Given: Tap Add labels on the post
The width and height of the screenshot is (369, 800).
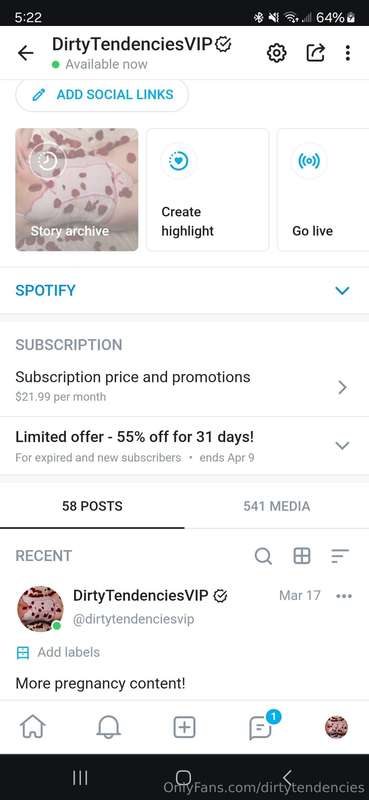Looking at the screenshot, I should click(58, 653).
